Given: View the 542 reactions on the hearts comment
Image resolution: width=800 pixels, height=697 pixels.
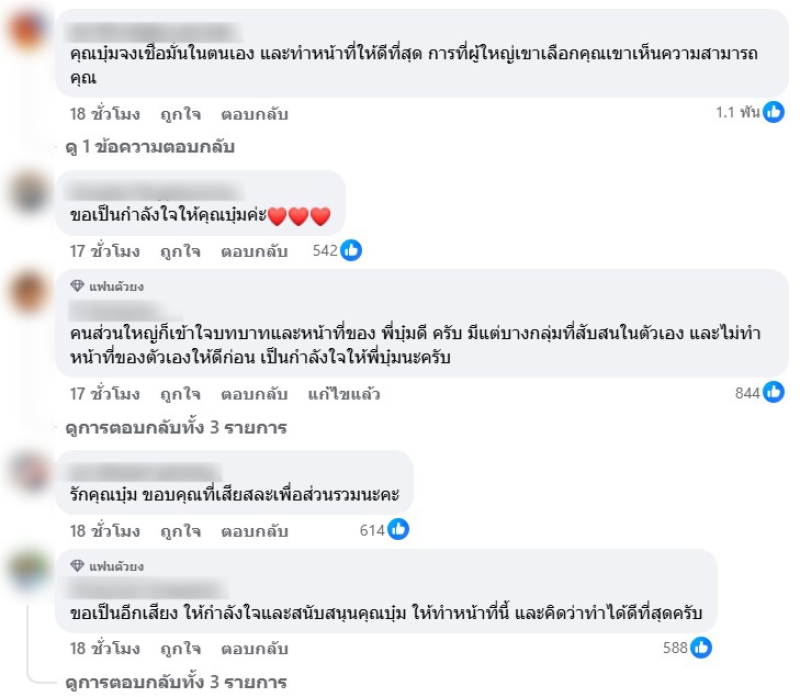Looking at the screenshot, I should 337,251.
